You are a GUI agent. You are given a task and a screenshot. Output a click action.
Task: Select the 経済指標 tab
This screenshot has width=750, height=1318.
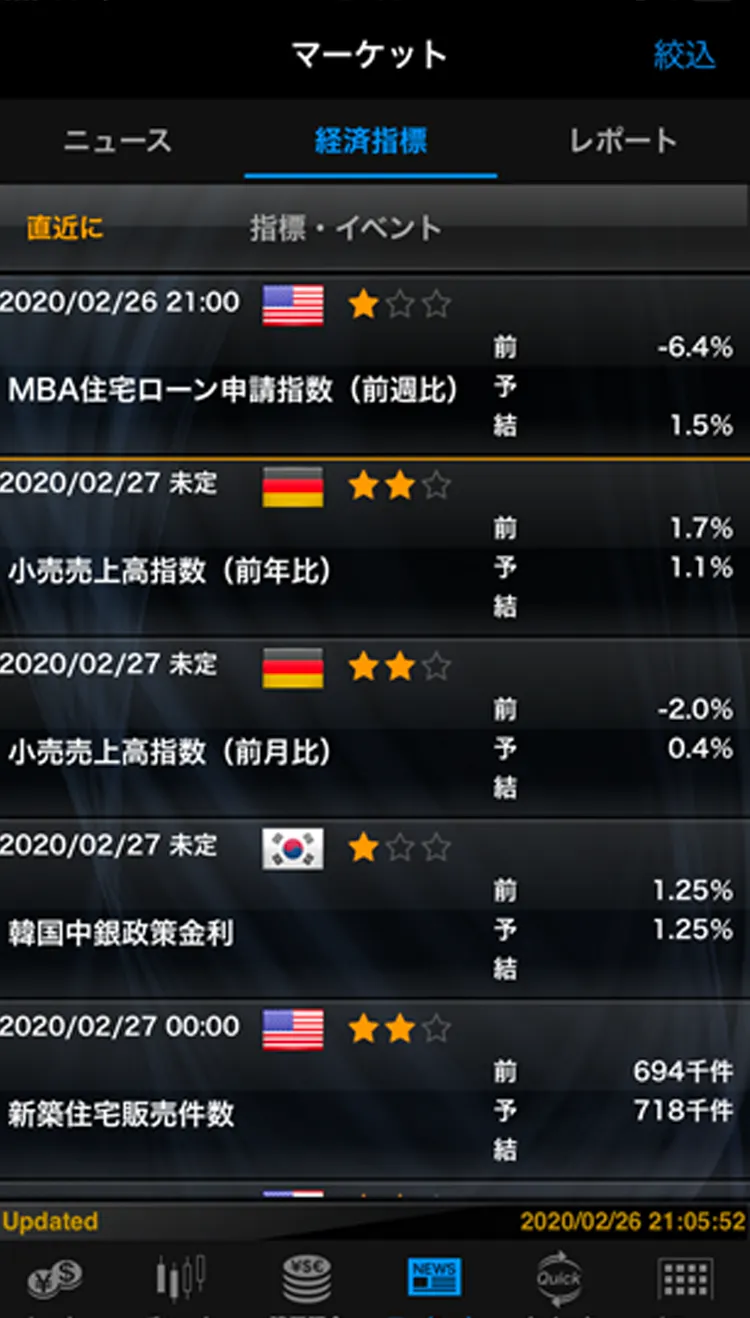[371, 141]
